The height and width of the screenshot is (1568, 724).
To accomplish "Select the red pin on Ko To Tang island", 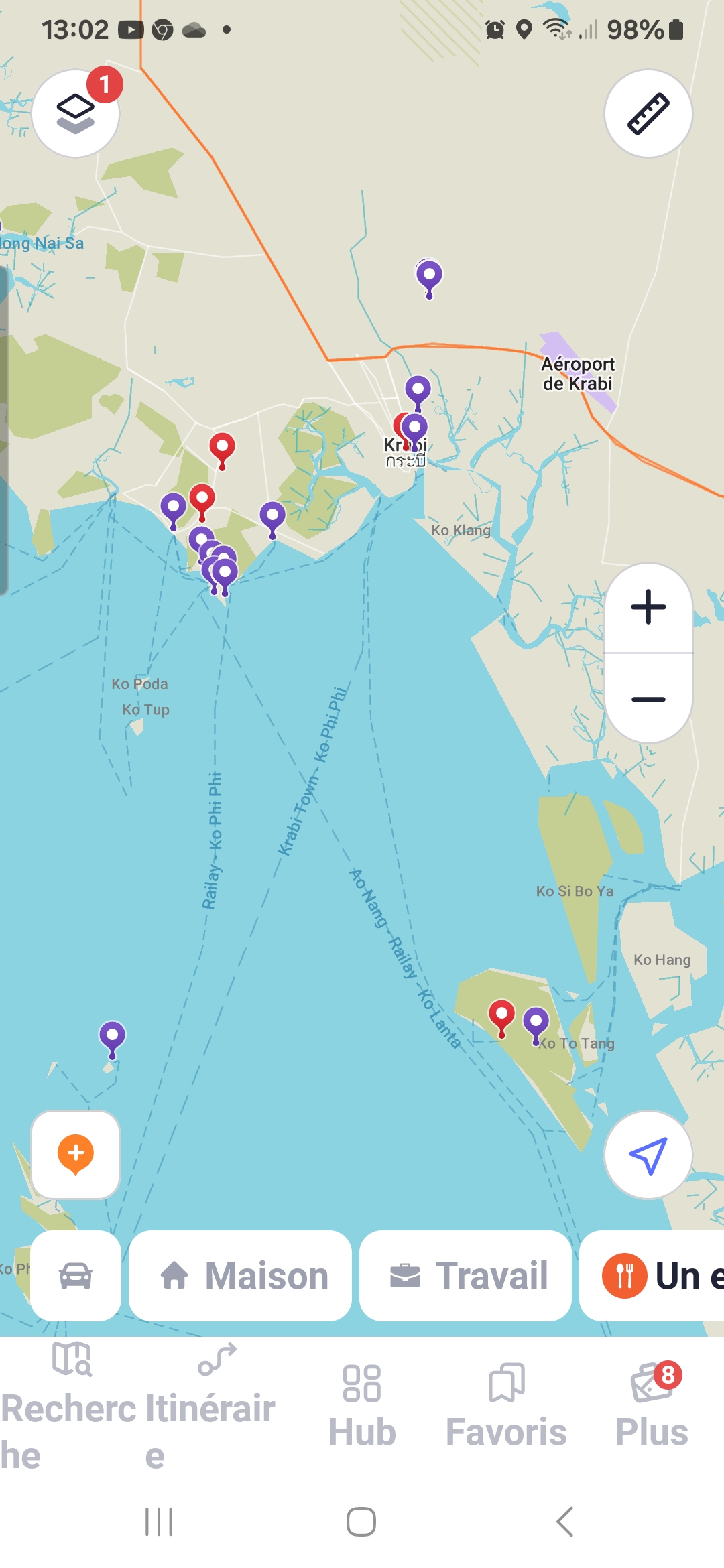I will click(x=501, y=1013).
